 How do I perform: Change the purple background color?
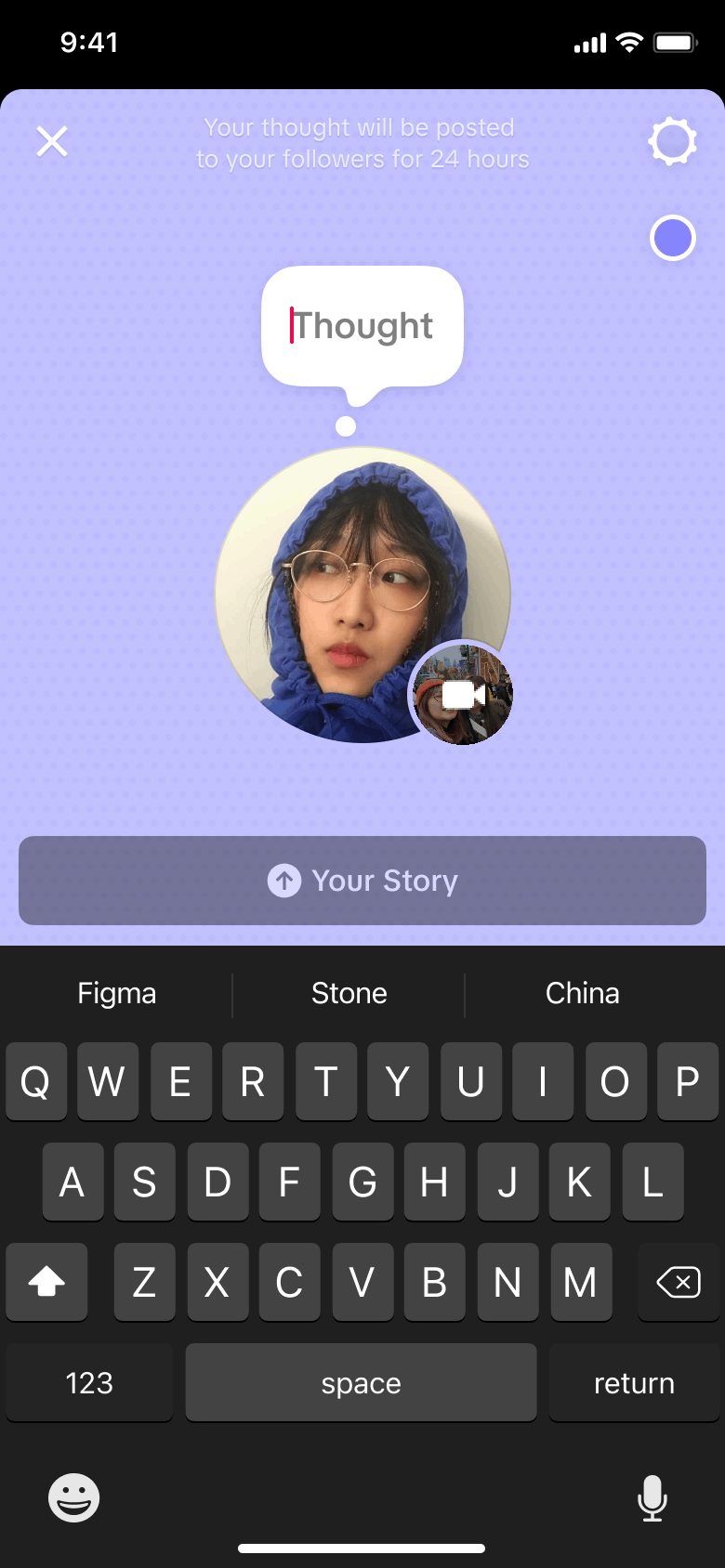672,238
